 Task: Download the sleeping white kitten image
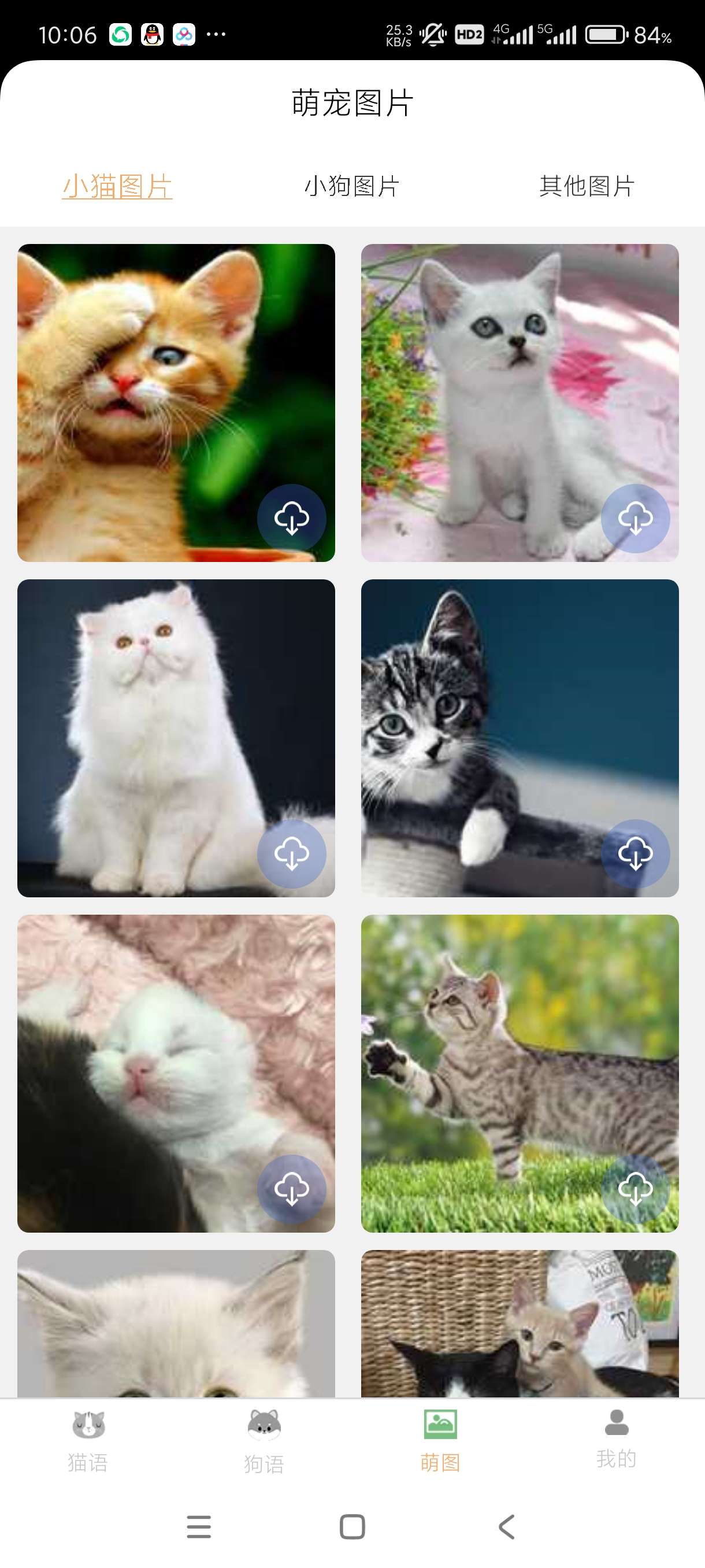click(291, 1189)
